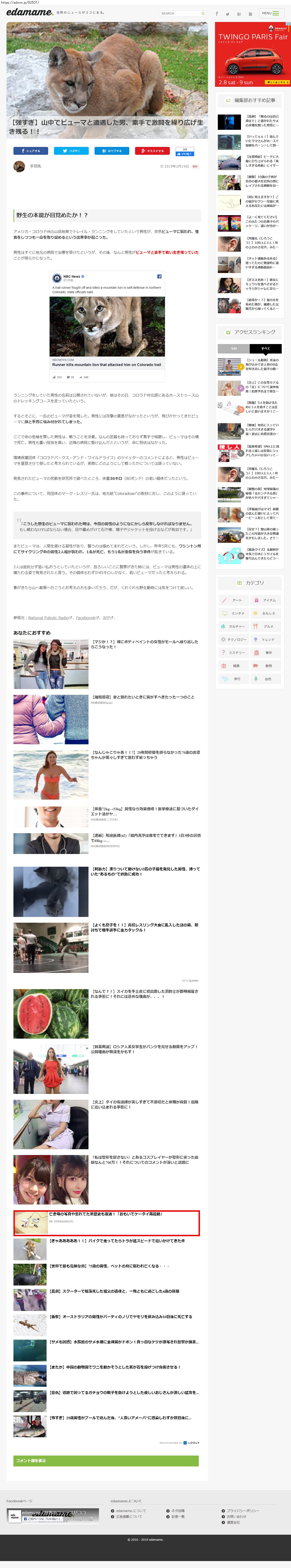The height and width of the screenshot is (1568, 291).
Task: Open the TWINGO PARIS Fair ad banner
Action: 253,55
